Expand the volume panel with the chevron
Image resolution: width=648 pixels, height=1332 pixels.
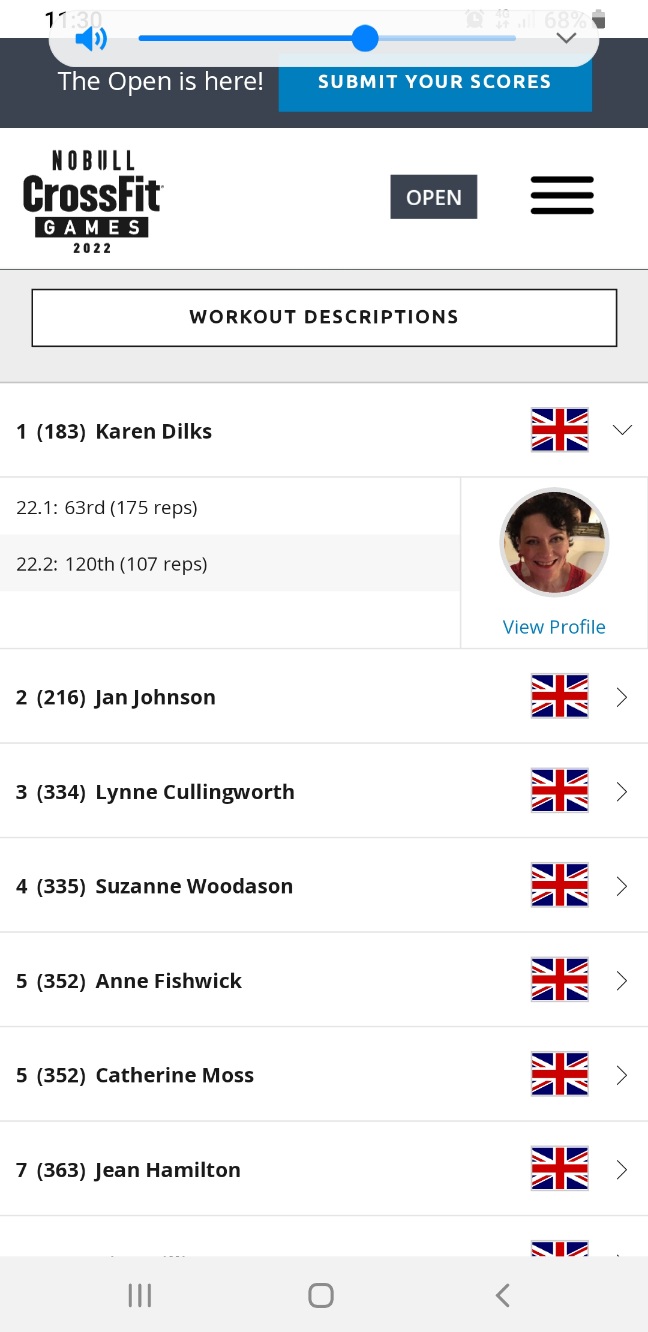tap(566, 39)
